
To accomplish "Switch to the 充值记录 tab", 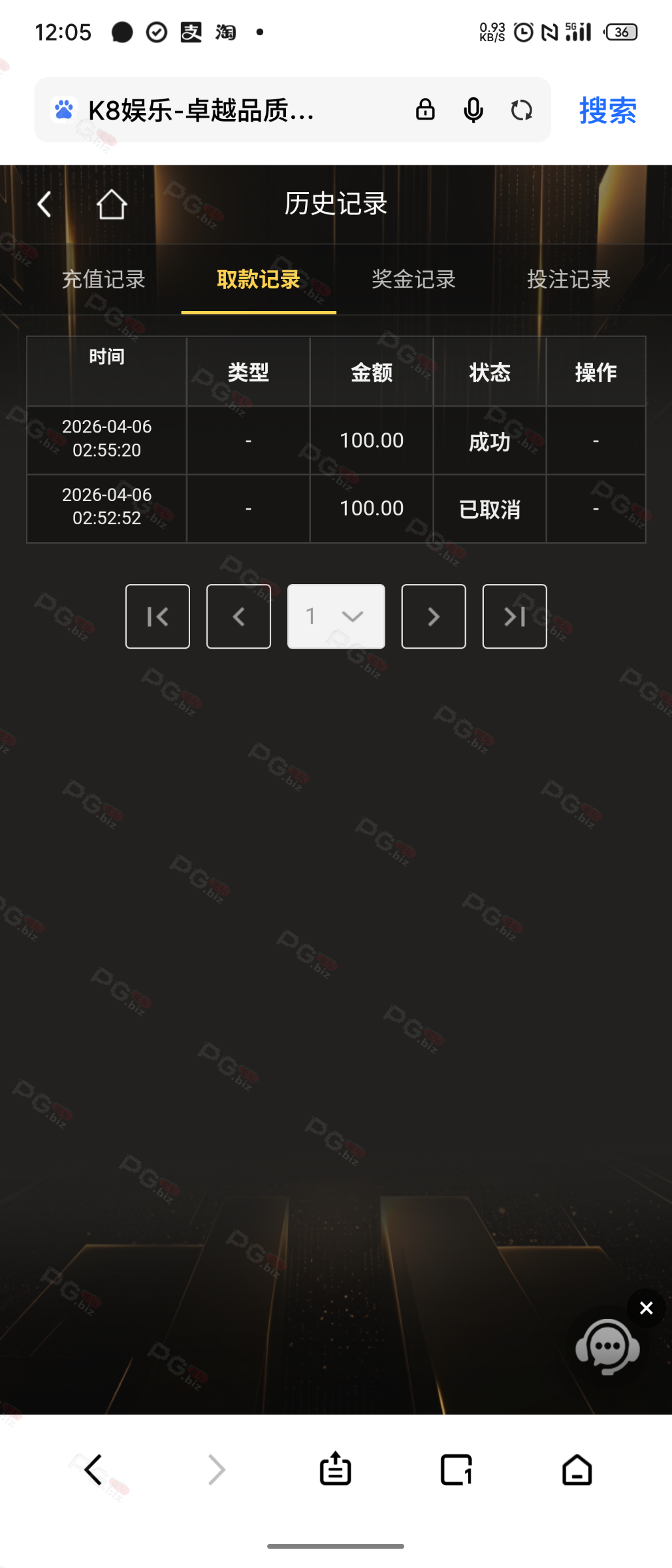I will point(104,280).
